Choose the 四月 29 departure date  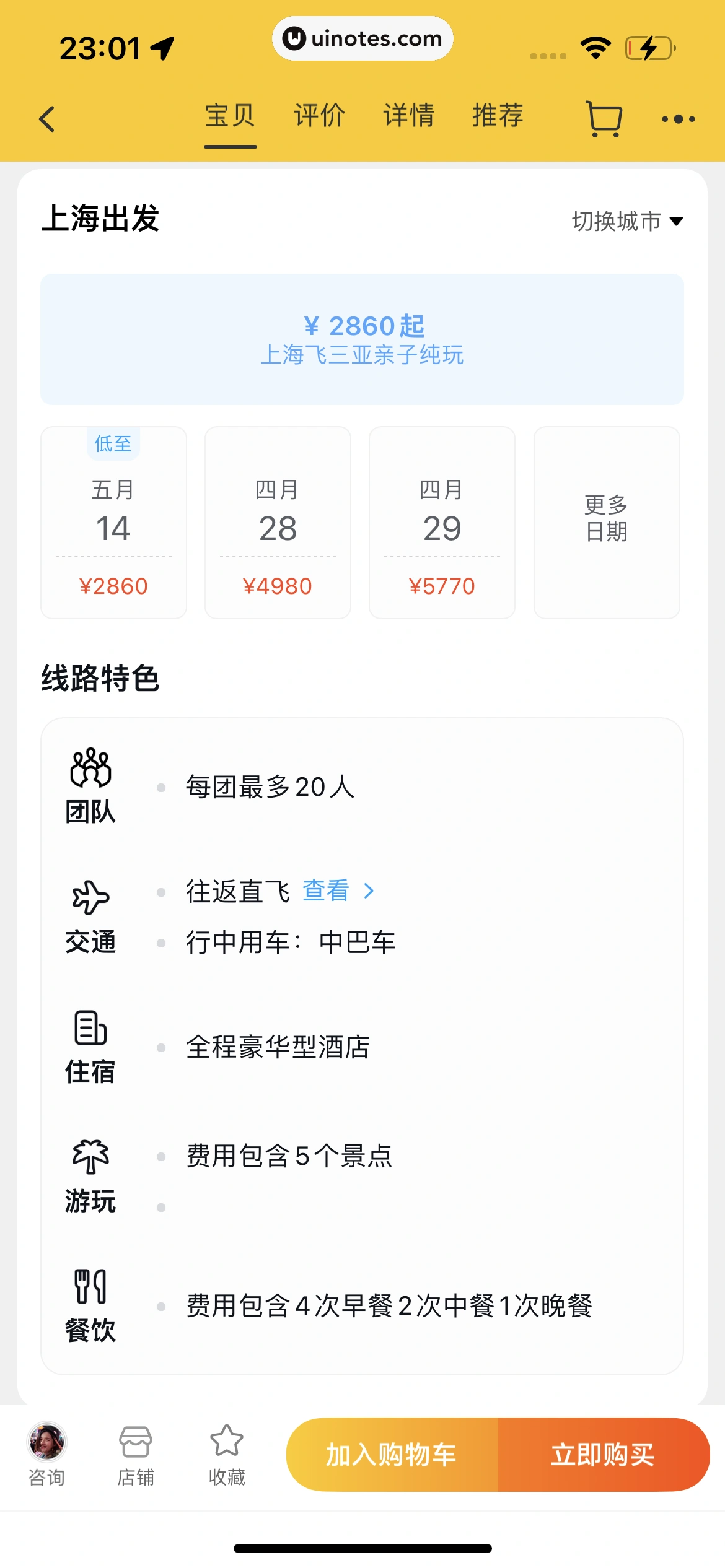442,523
